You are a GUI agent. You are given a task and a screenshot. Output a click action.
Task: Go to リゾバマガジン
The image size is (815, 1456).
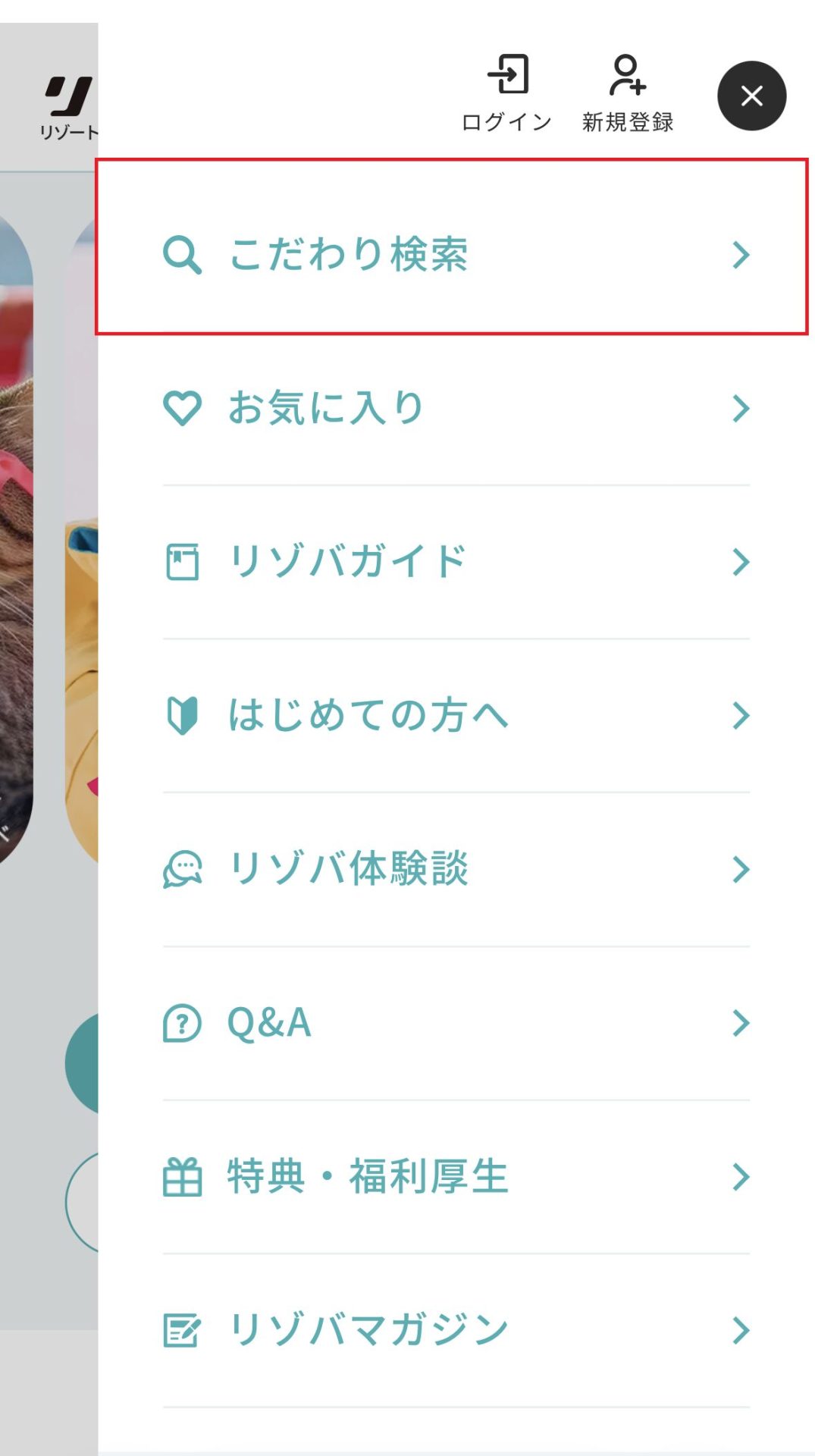455,1329
